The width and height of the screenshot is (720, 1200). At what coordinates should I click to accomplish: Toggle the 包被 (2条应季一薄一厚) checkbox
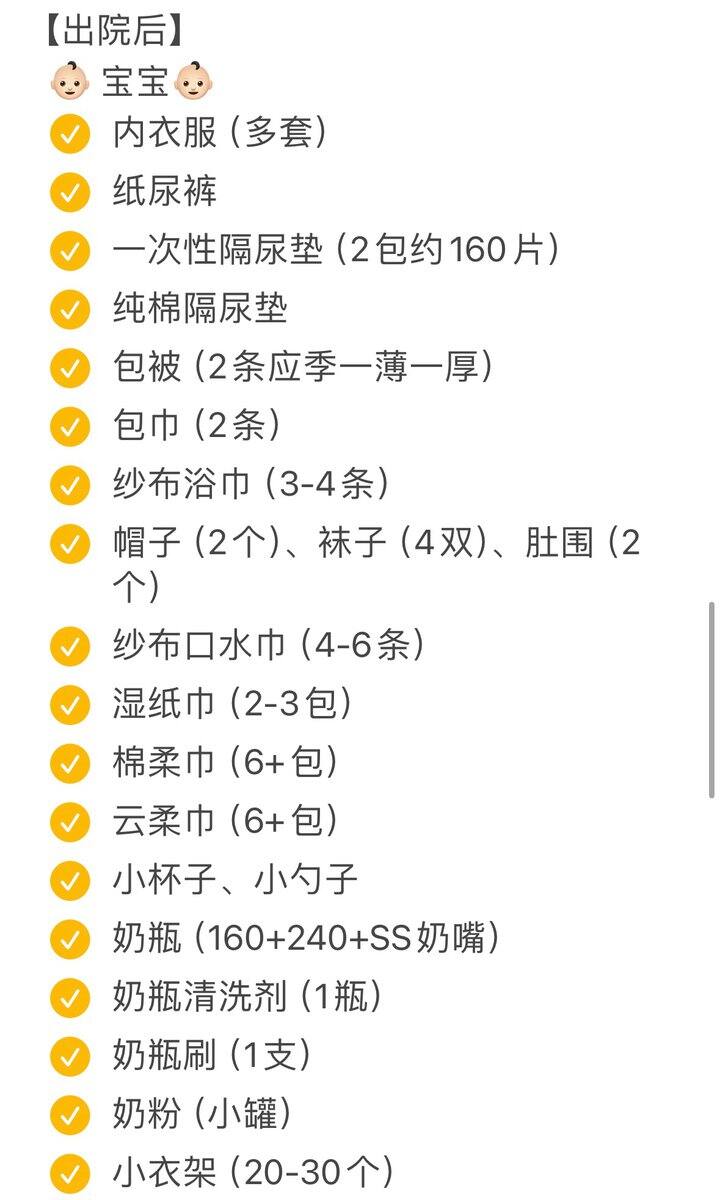point(69,369)
